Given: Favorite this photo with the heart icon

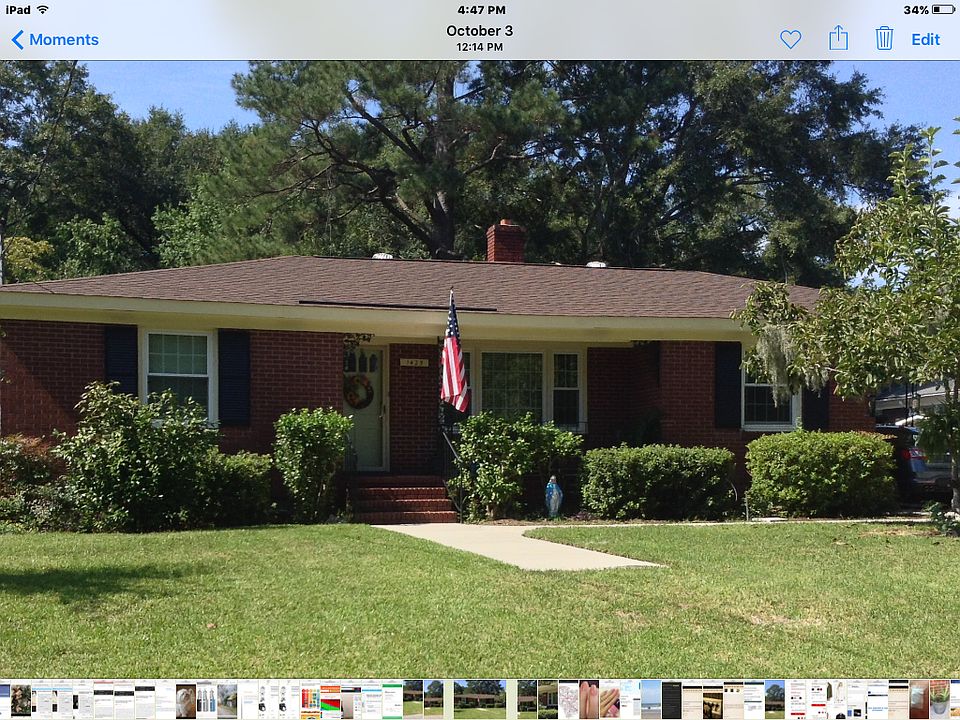Looking at the screenshot, I should pos(790,40).
